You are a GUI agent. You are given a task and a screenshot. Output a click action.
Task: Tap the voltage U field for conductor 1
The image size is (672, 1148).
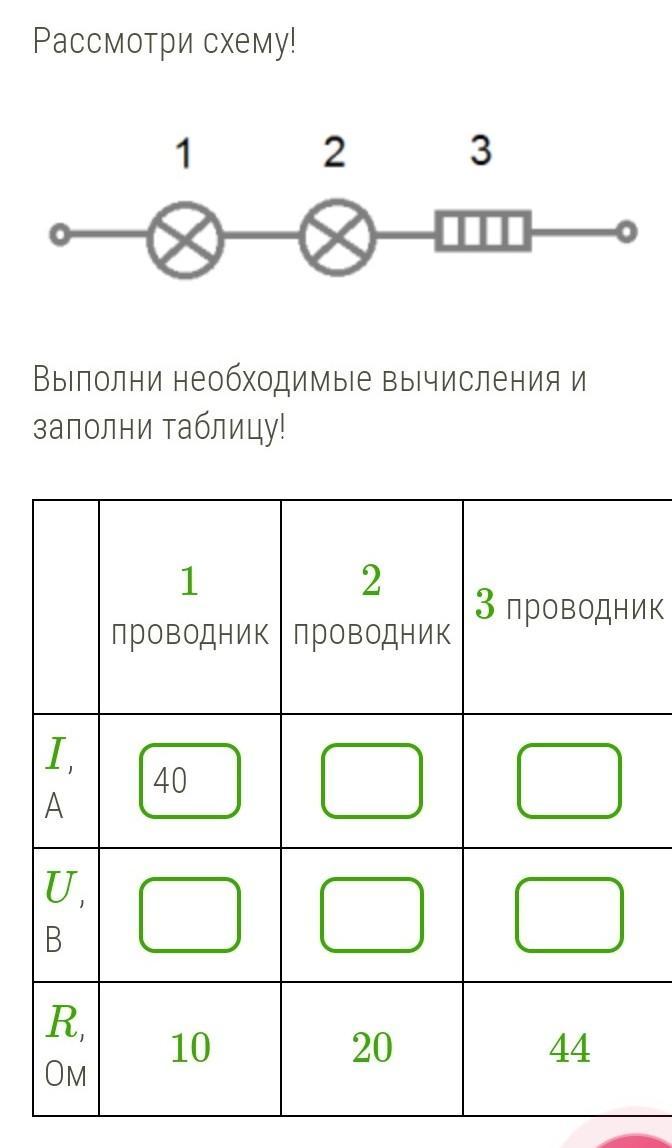[190, 914]
